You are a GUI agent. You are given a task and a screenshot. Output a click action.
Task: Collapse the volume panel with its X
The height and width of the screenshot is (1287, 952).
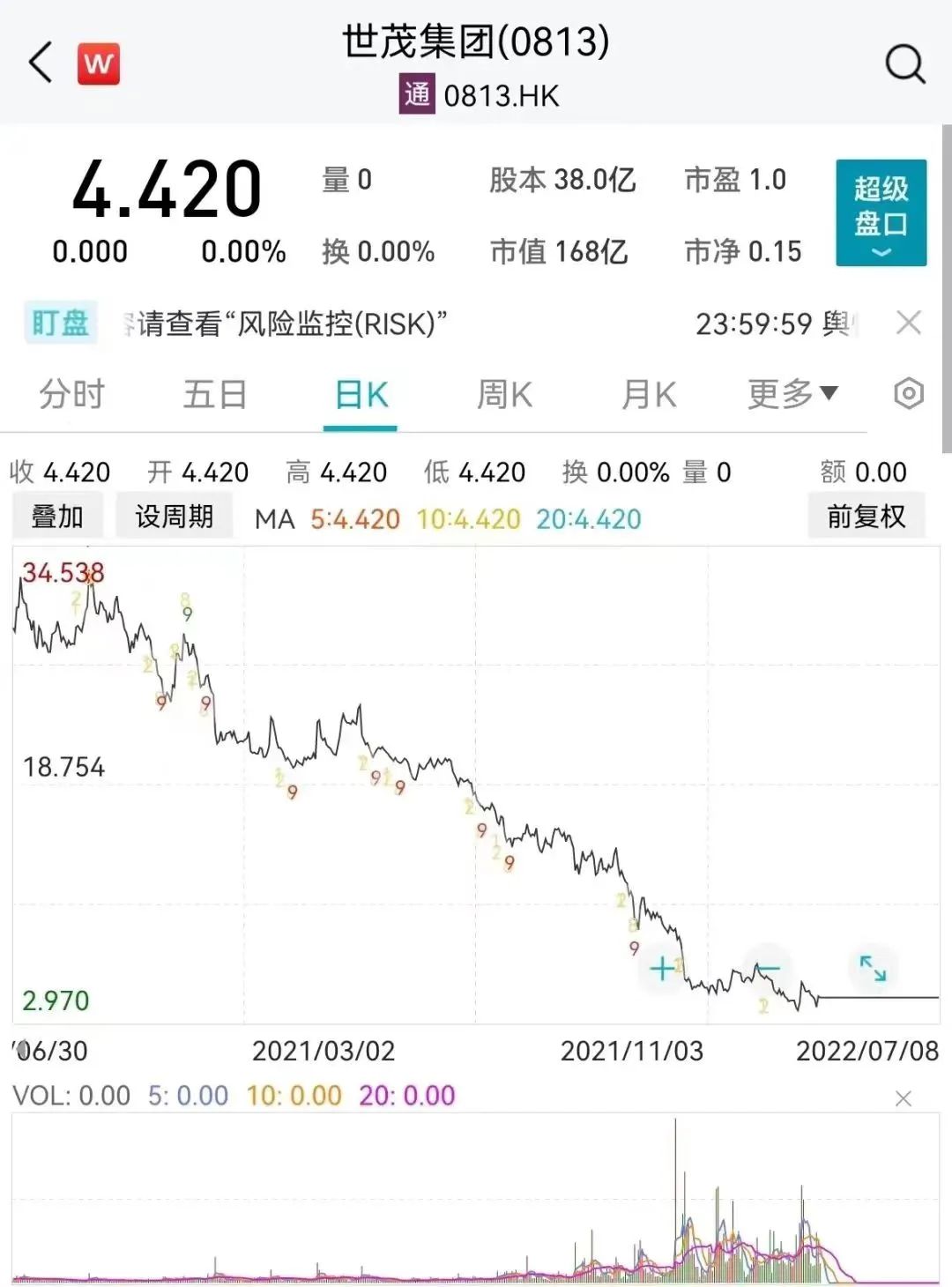(x=903, y=1099)
